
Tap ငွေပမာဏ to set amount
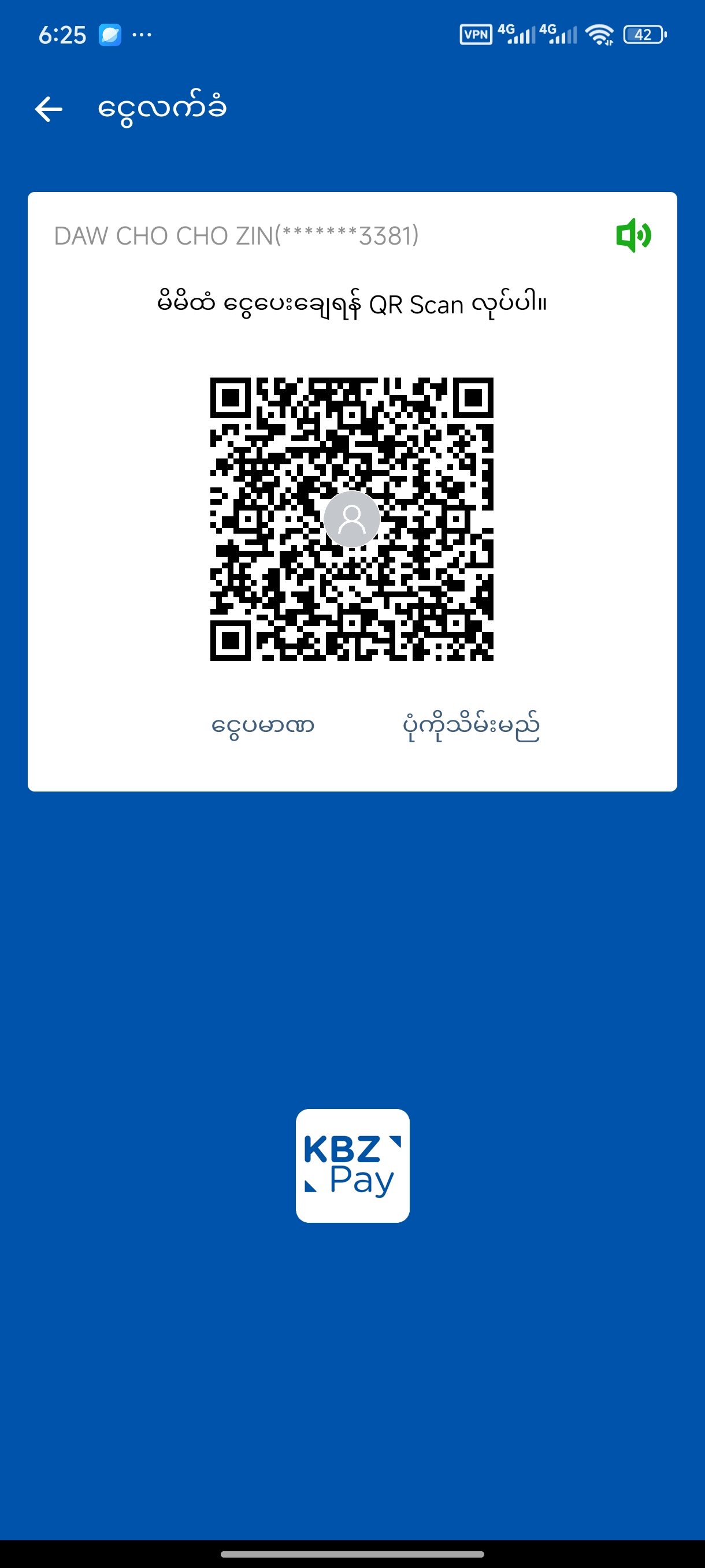tap(263, 726)
